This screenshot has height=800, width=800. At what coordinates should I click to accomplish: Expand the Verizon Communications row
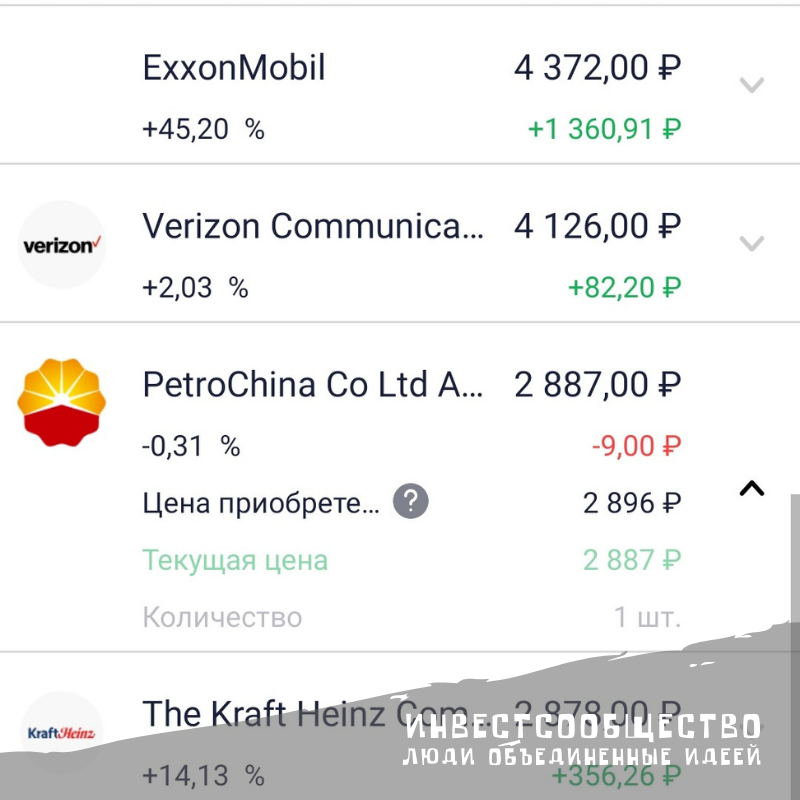coord(751,243)
